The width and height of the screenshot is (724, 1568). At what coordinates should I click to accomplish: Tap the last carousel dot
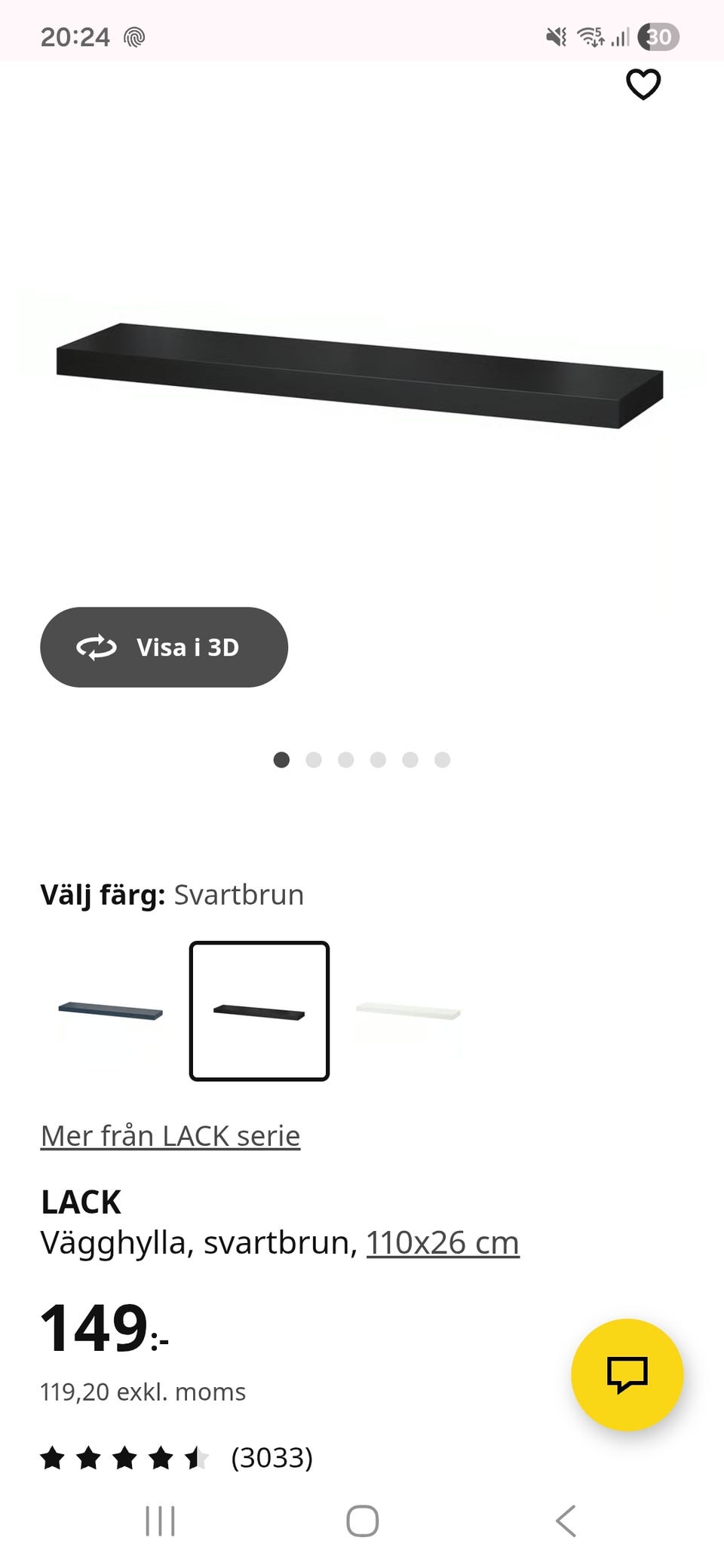coord(443,760)
